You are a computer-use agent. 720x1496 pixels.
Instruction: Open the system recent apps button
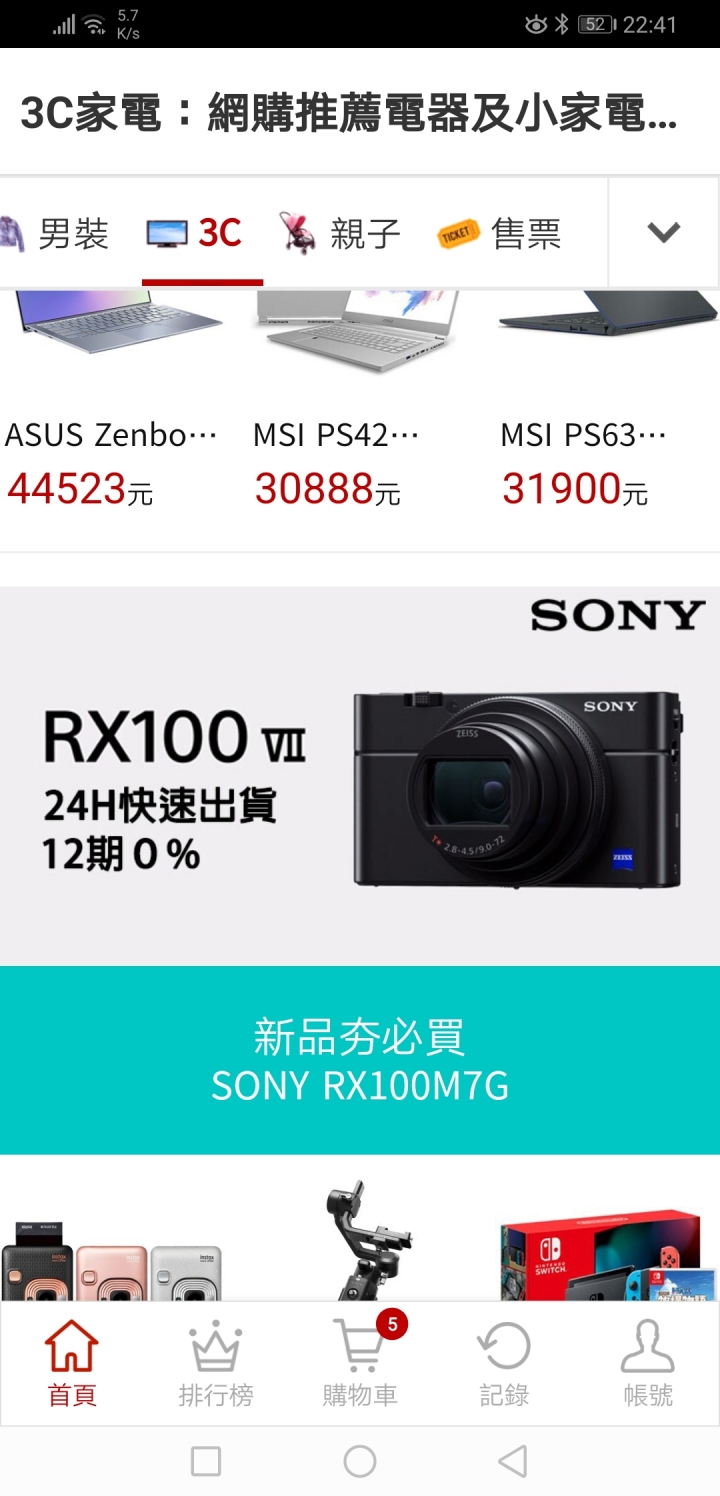pos(206,1461)
